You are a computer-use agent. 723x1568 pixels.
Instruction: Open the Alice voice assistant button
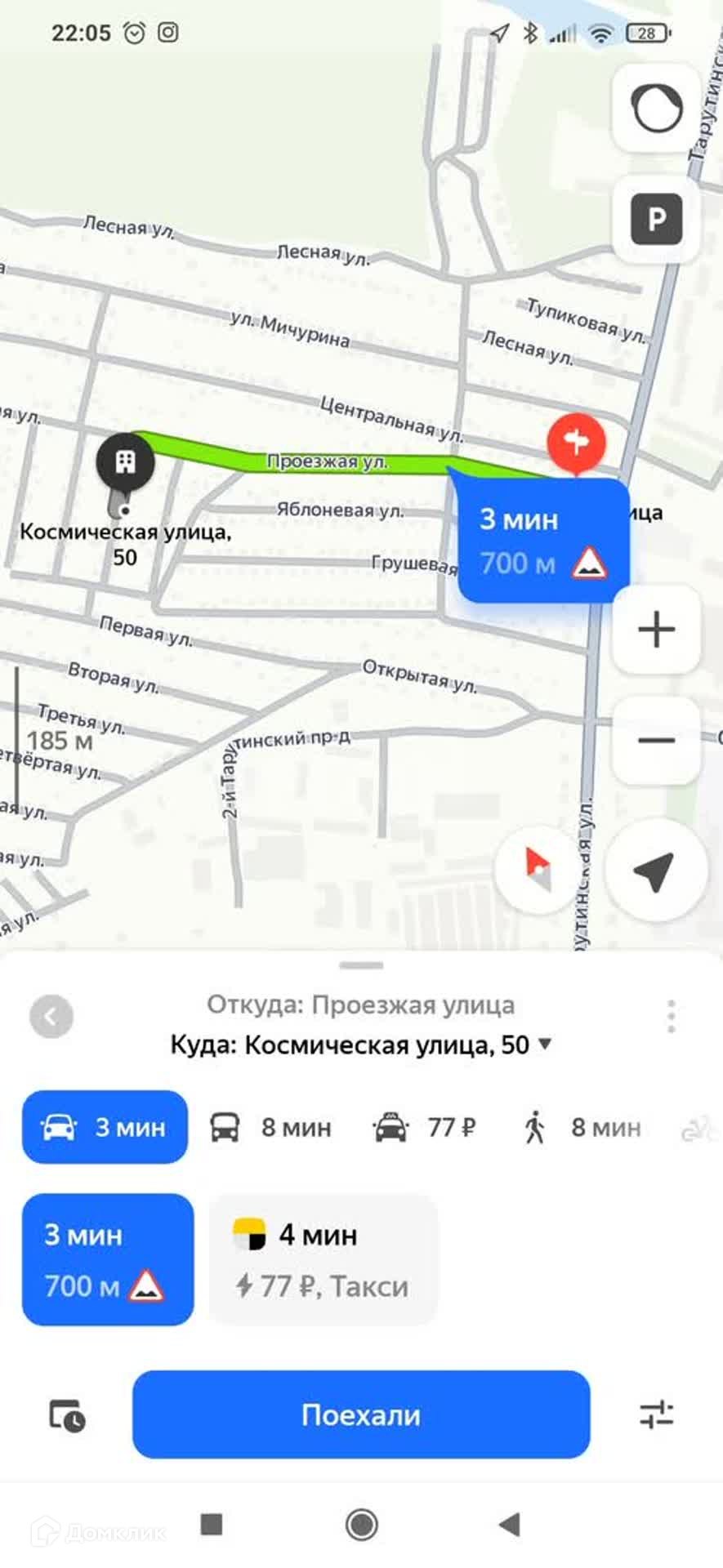(656, 107)
